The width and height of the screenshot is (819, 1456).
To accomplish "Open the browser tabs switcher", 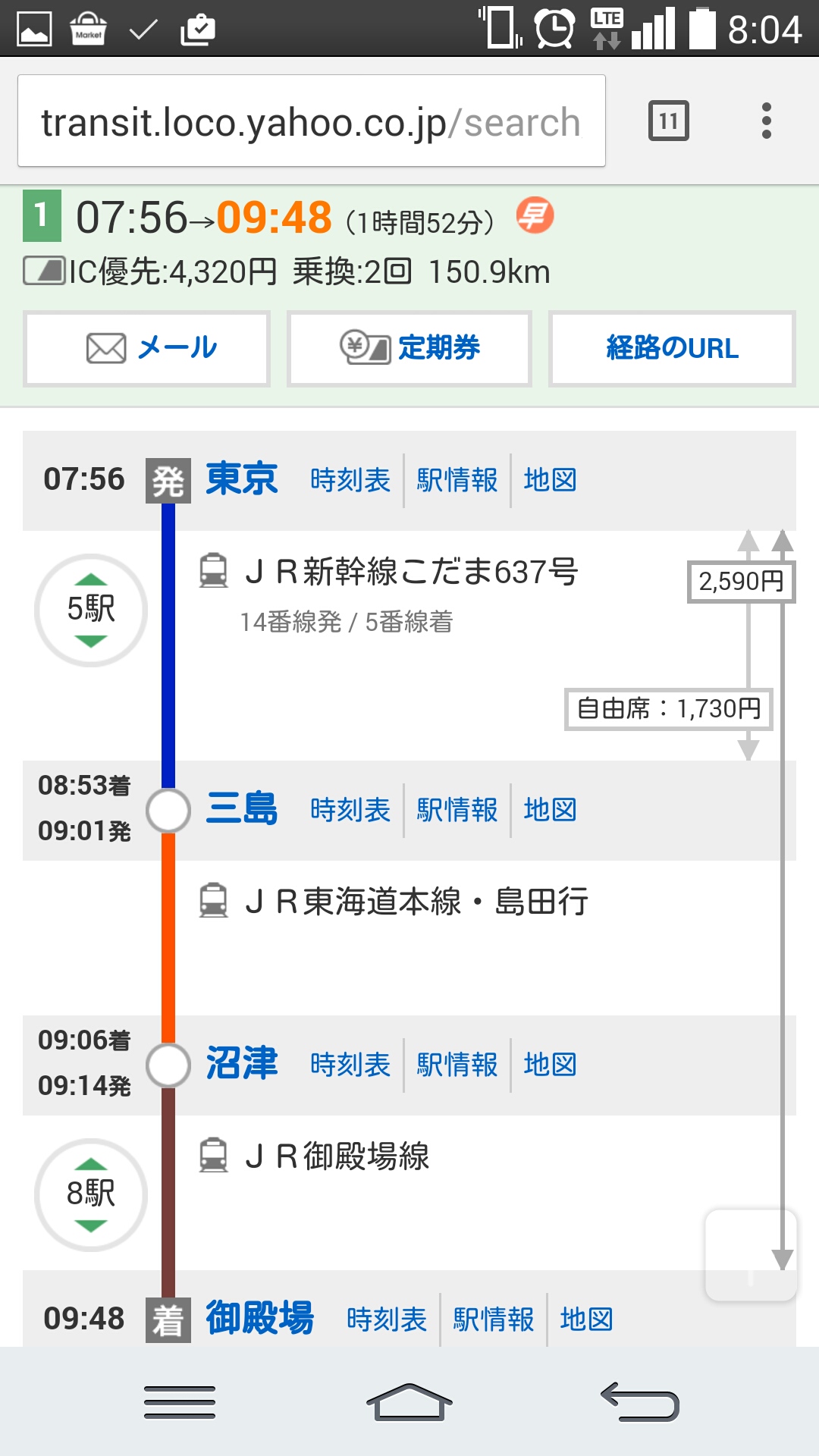I will click(x=668, y=121).
